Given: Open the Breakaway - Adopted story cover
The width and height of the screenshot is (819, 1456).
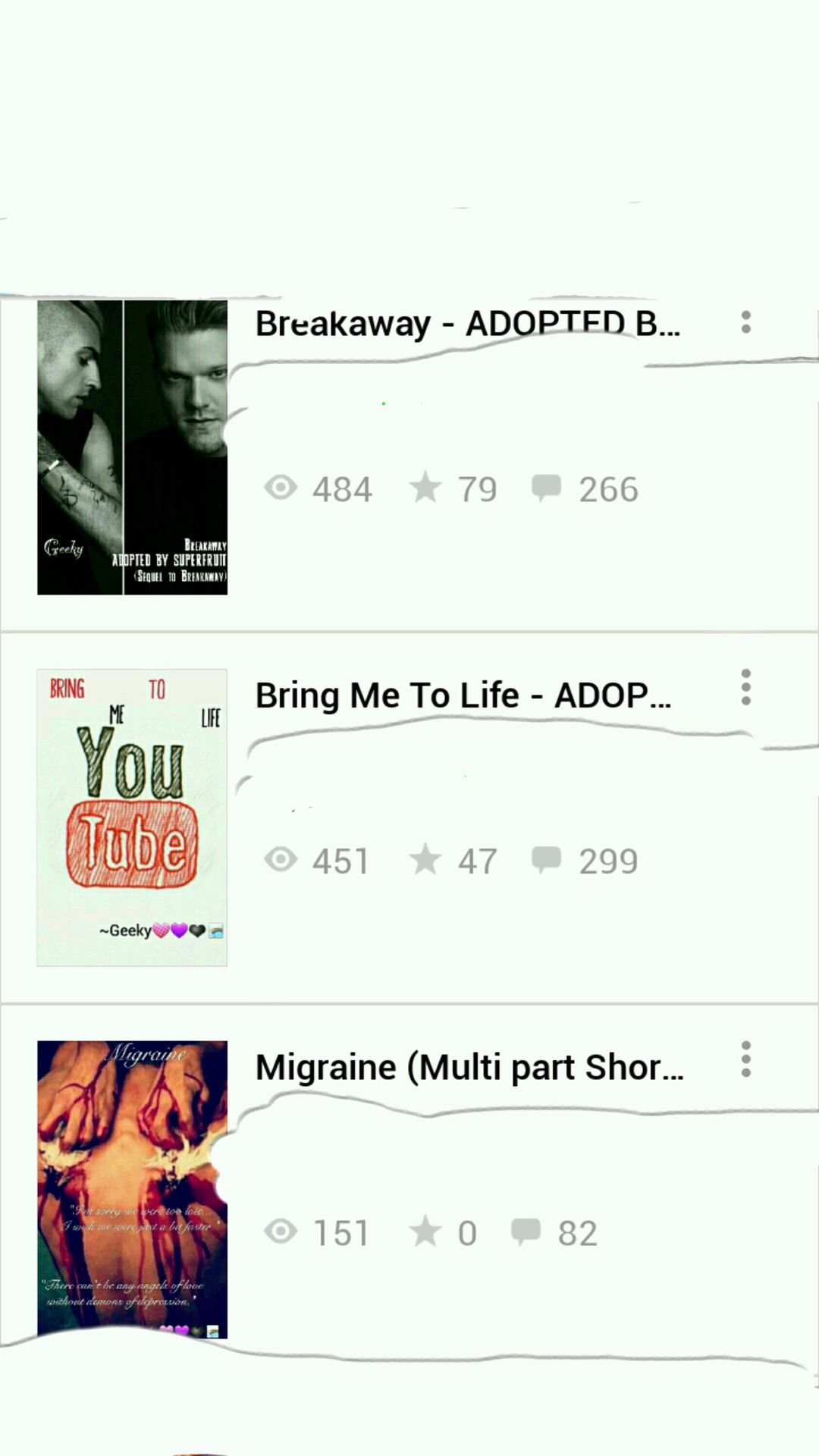Looking at the screenshot, I should click(x=132, y=447).
